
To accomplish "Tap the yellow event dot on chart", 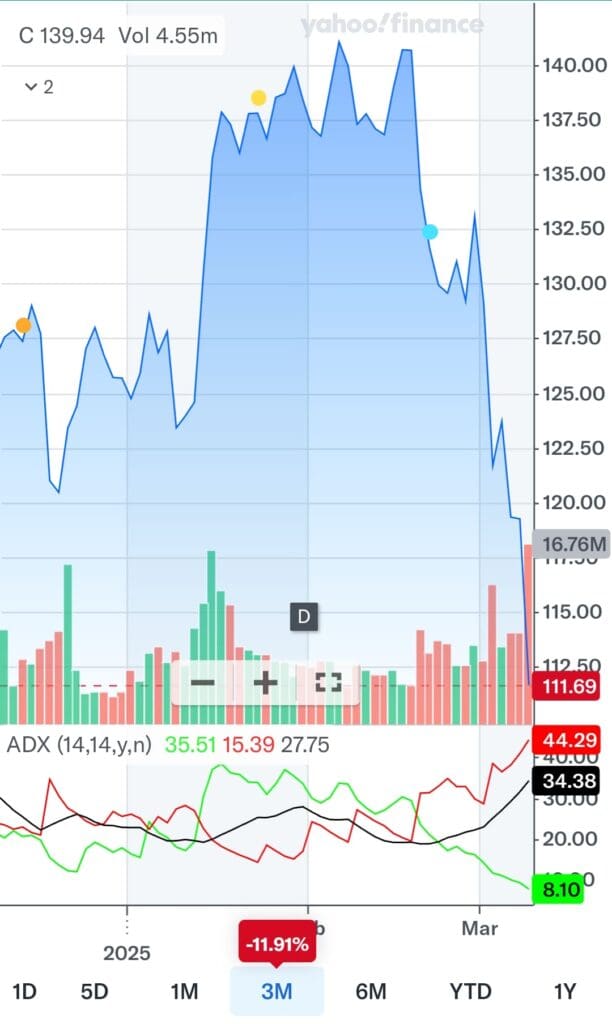I will point(259,98).
